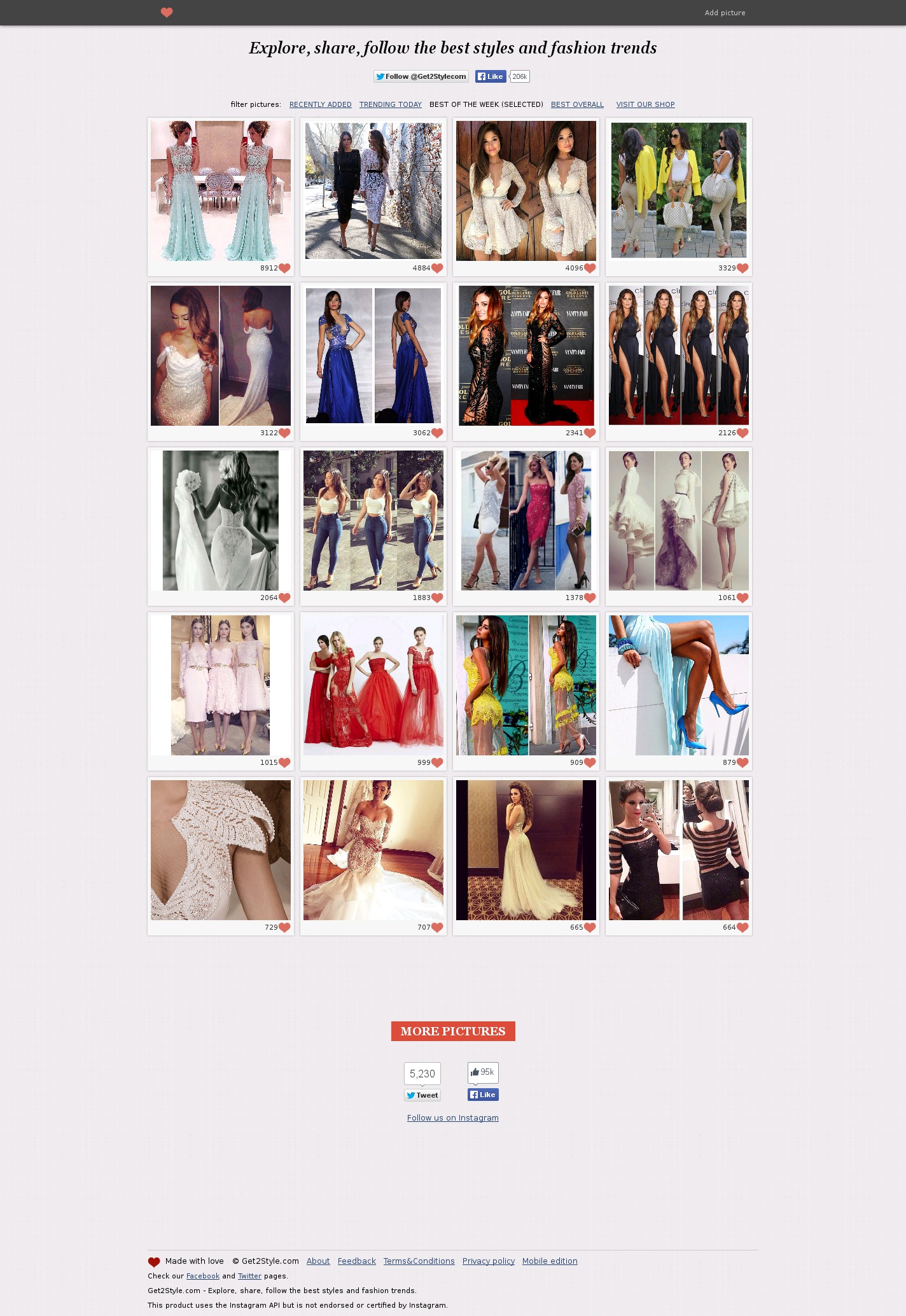Open the Add picture link

click(725, 13)
